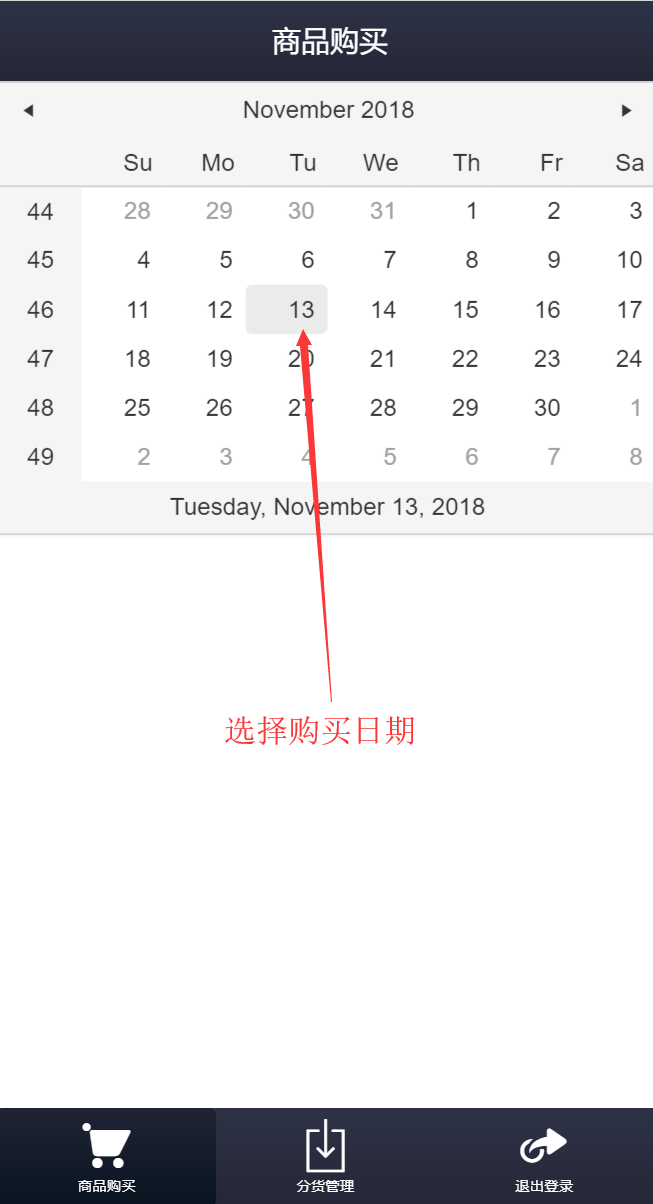Go to the previous month

click(28, 110)
